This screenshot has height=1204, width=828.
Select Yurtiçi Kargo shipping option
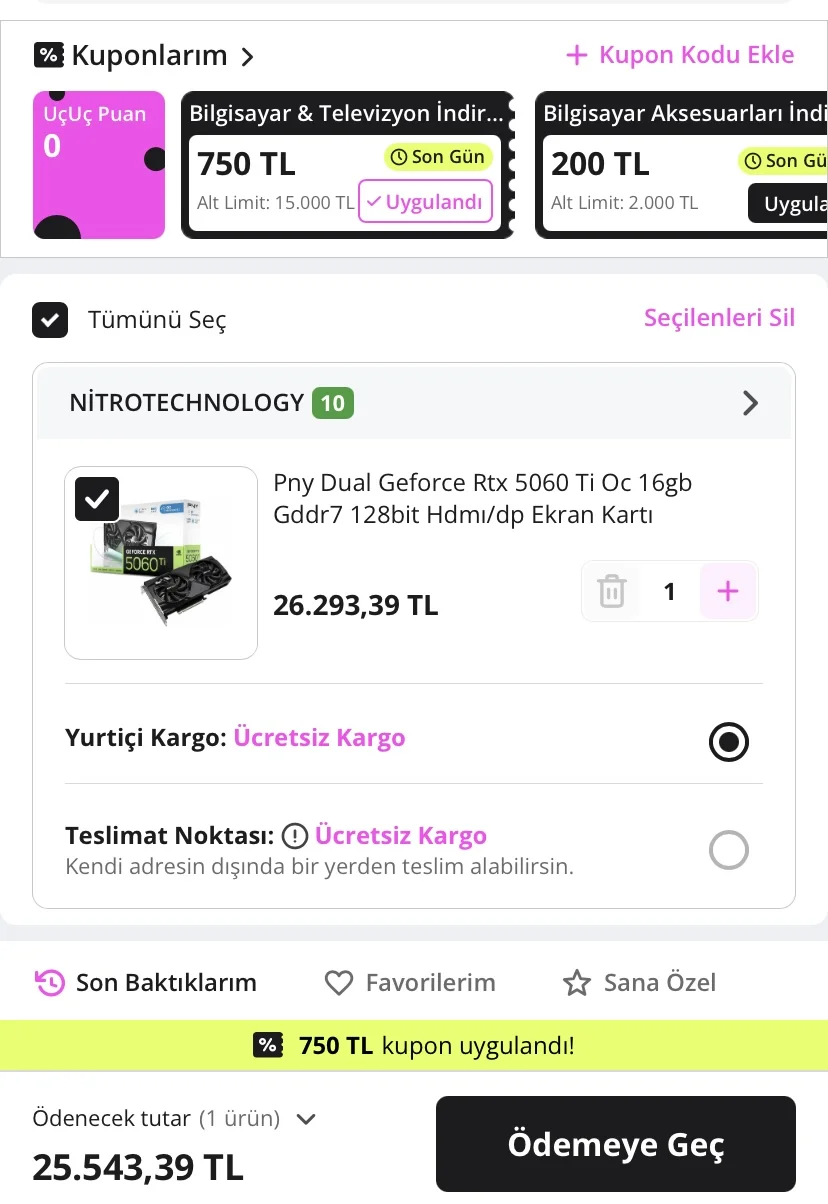click(x=728, y=741)
